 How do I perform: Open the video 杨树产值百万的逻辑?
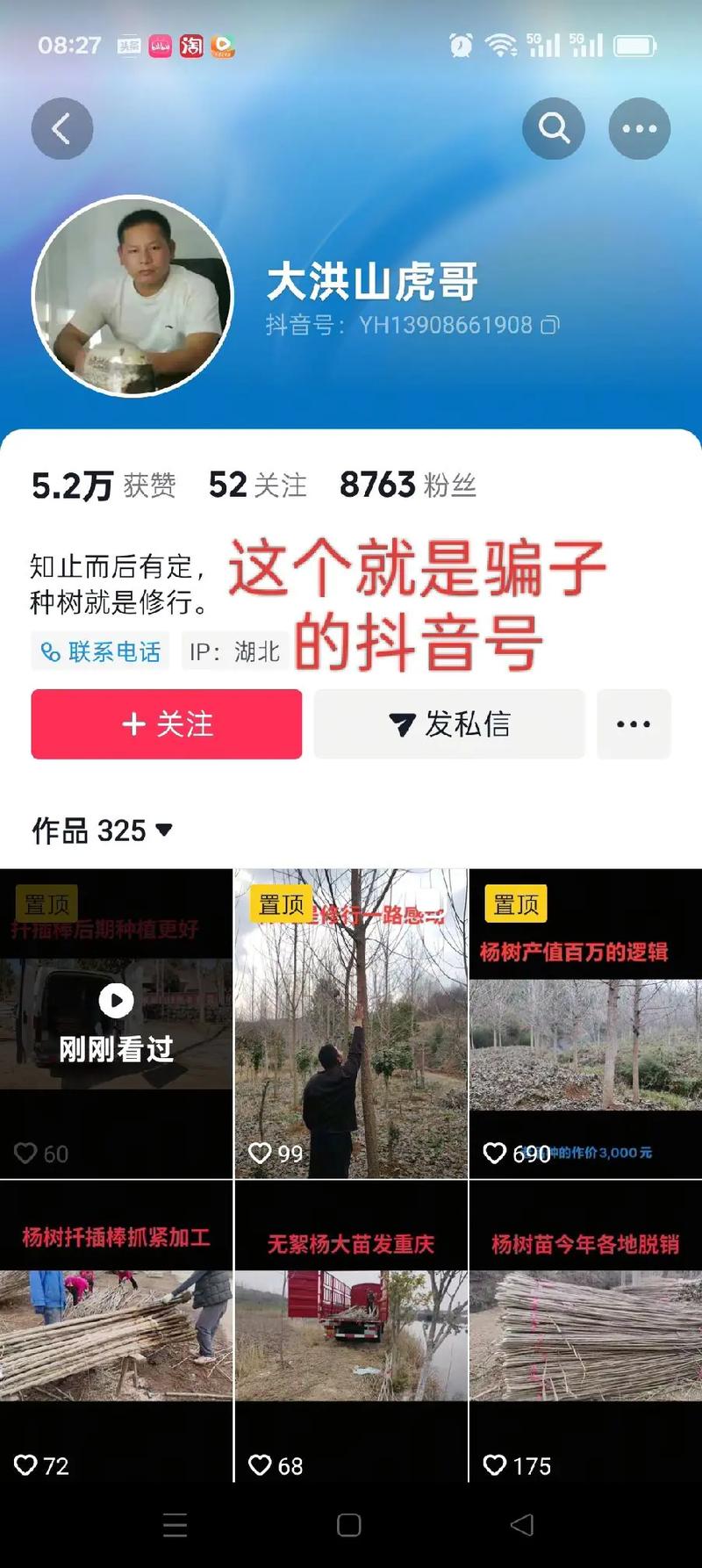coord(585,1023)
